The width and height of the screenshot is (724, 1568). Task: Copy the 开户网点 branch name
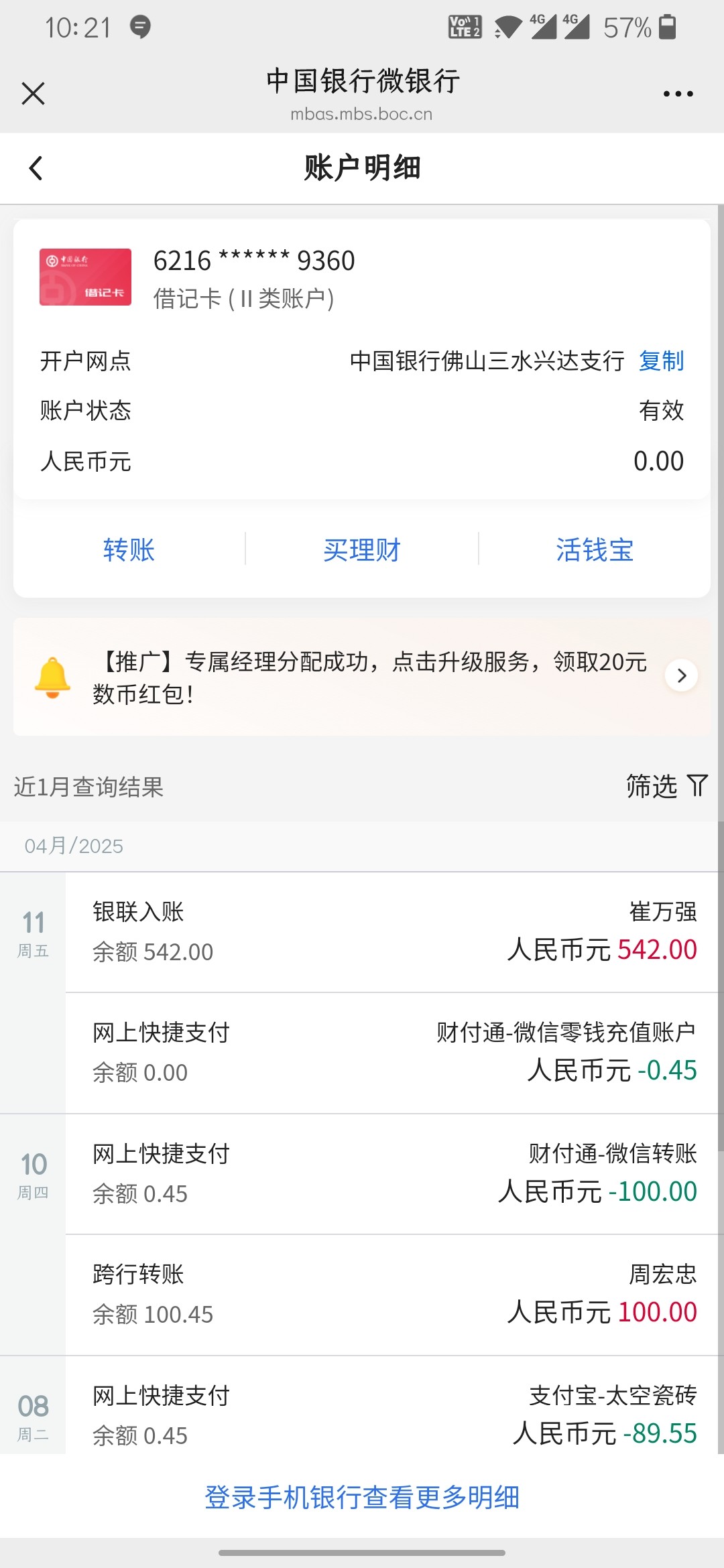click(x=661, y=361)
